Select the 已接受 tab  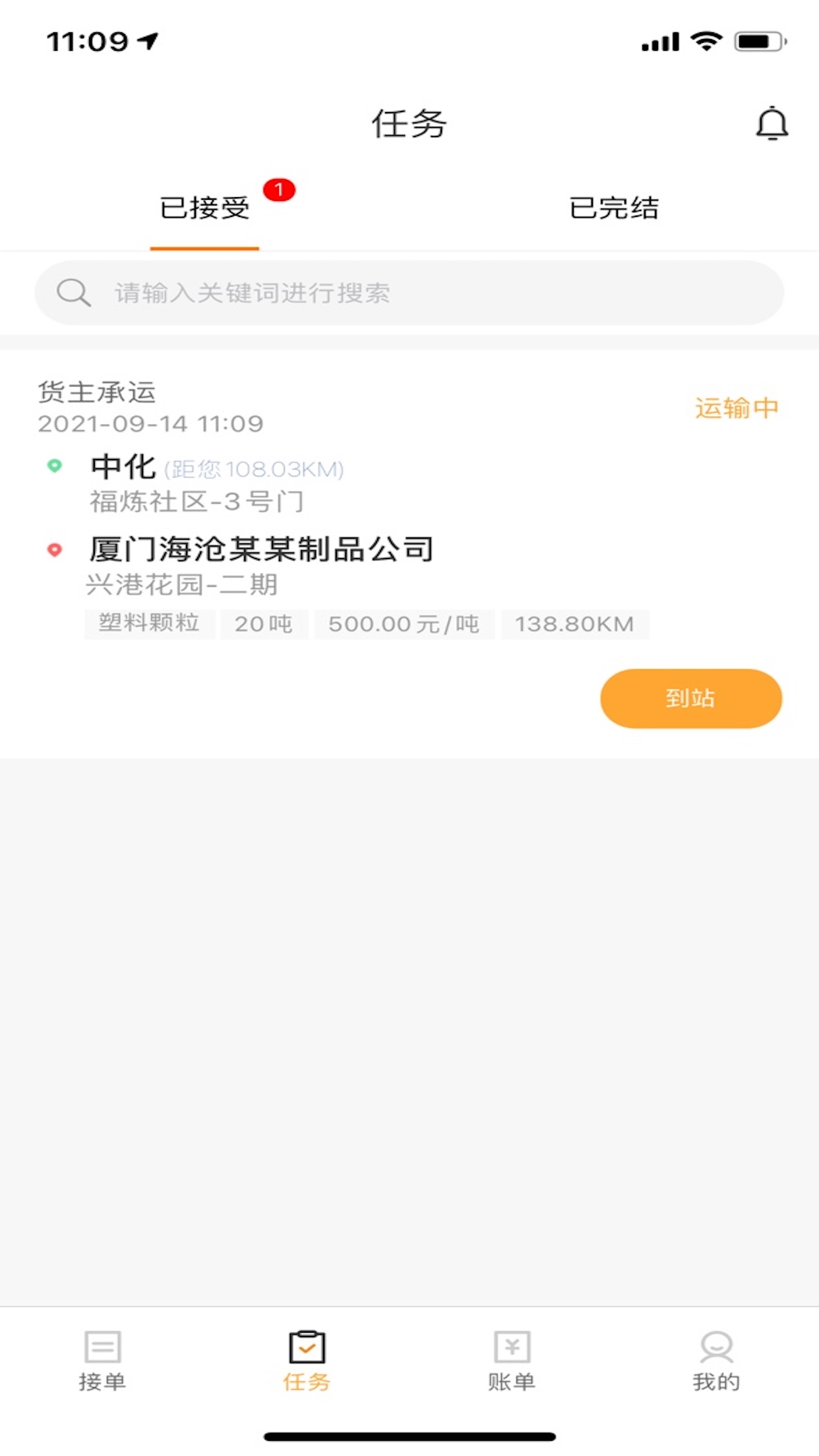(204, 208)
